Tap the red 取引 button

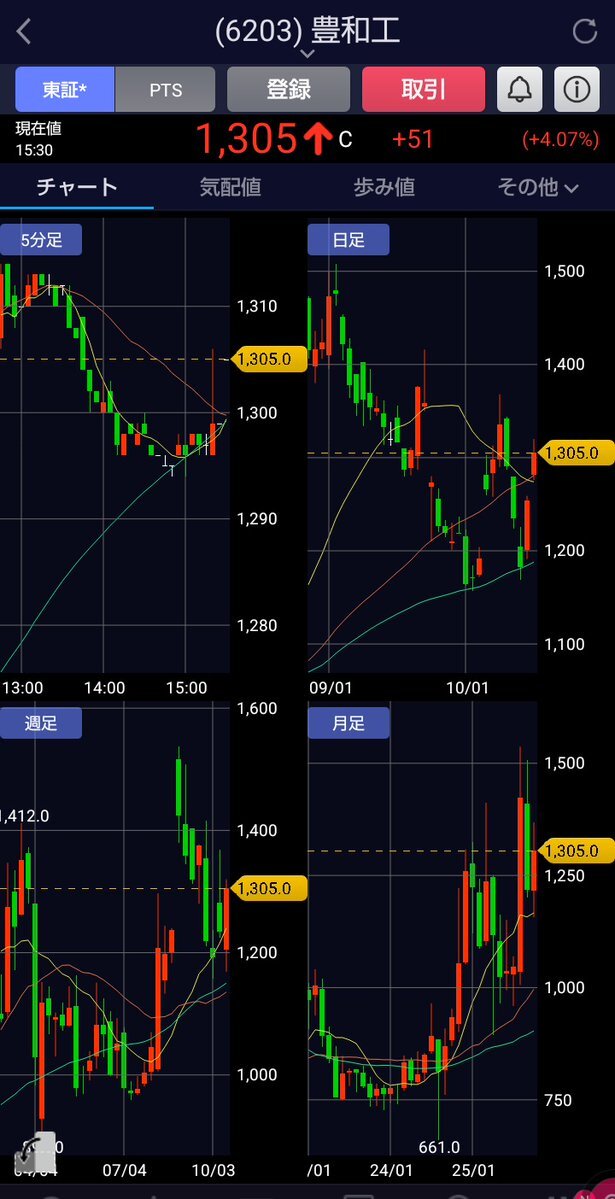pos(423,89)
